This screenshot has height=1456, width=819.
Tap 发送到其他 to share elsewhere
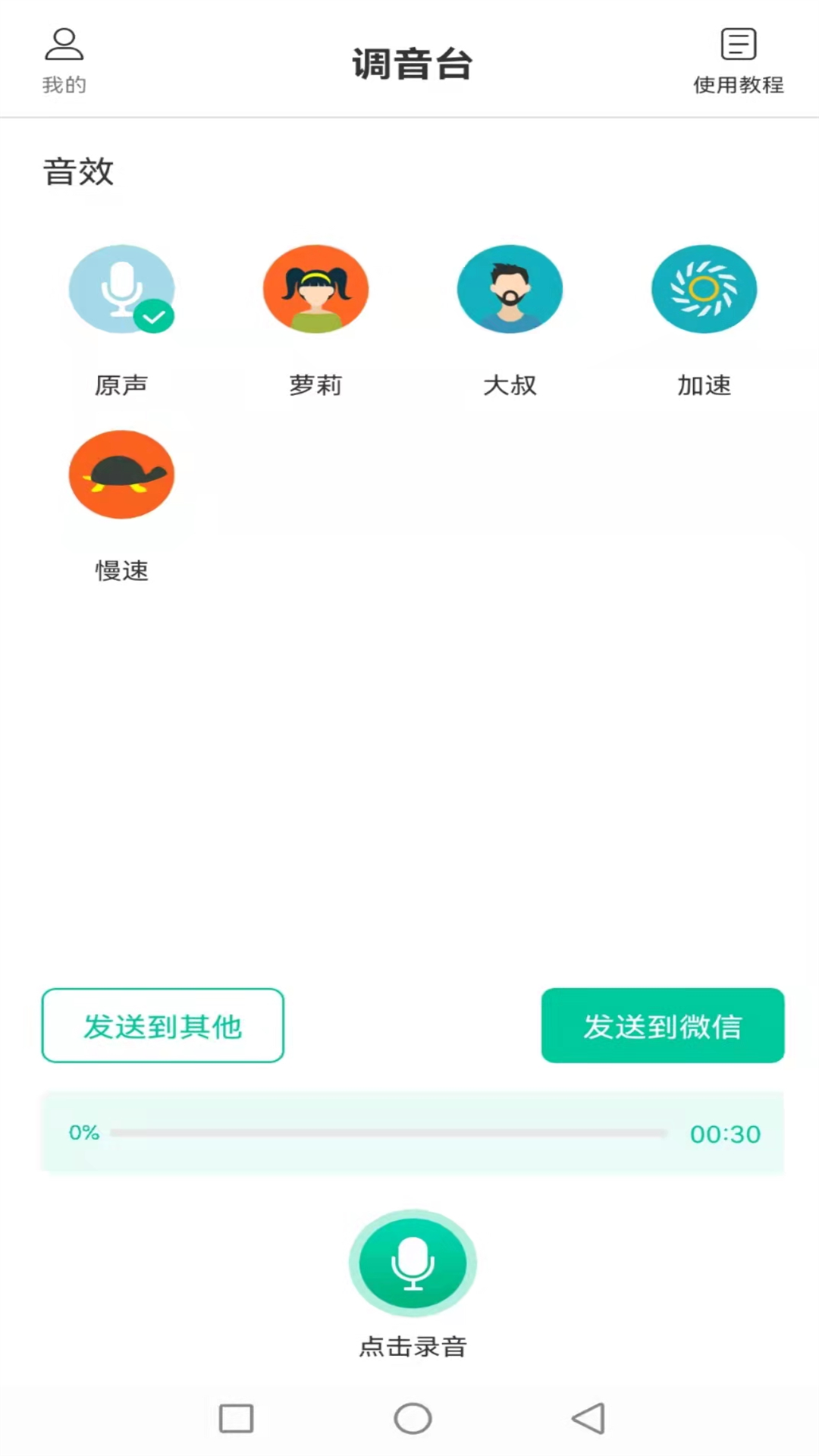(162, 1025)
